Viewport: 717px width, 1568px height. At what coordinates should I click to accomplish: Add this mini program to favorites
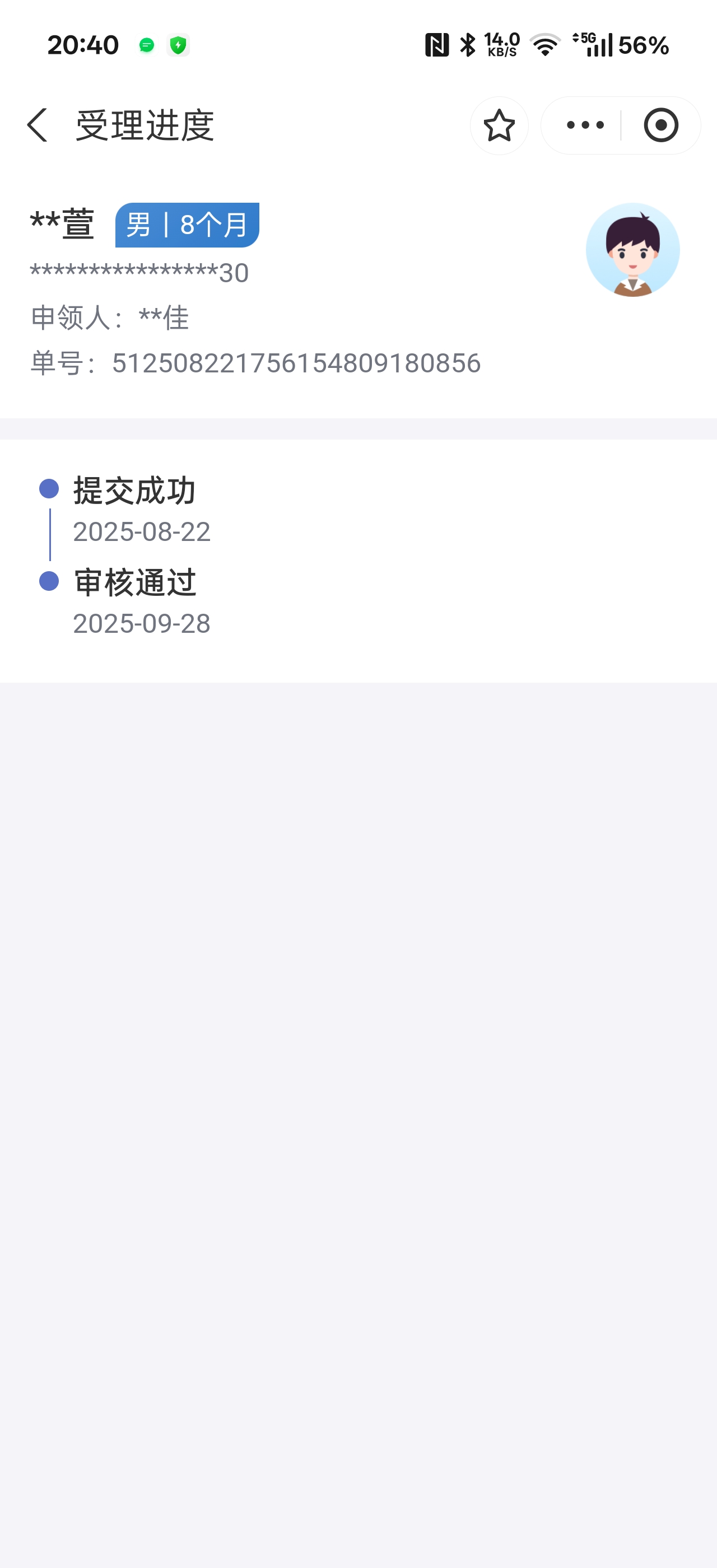[x=499, y=125]
